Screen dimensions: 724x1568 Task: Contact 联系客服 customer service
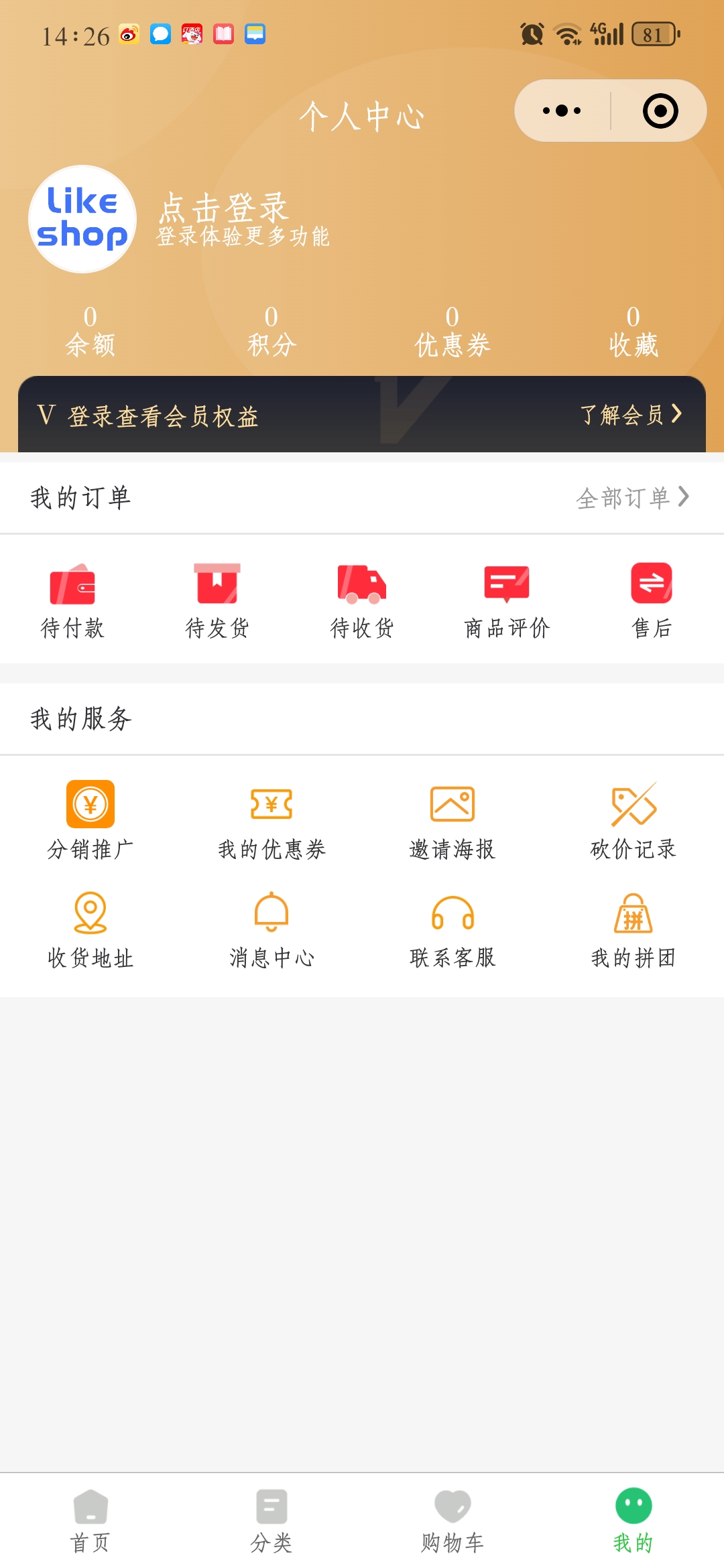point(452,929)
